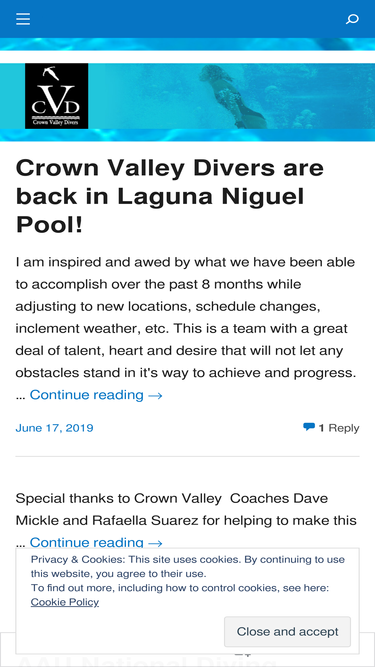The image size is (375, 667).
Task: Open the hamburger navigation menu
Action: 23,19
